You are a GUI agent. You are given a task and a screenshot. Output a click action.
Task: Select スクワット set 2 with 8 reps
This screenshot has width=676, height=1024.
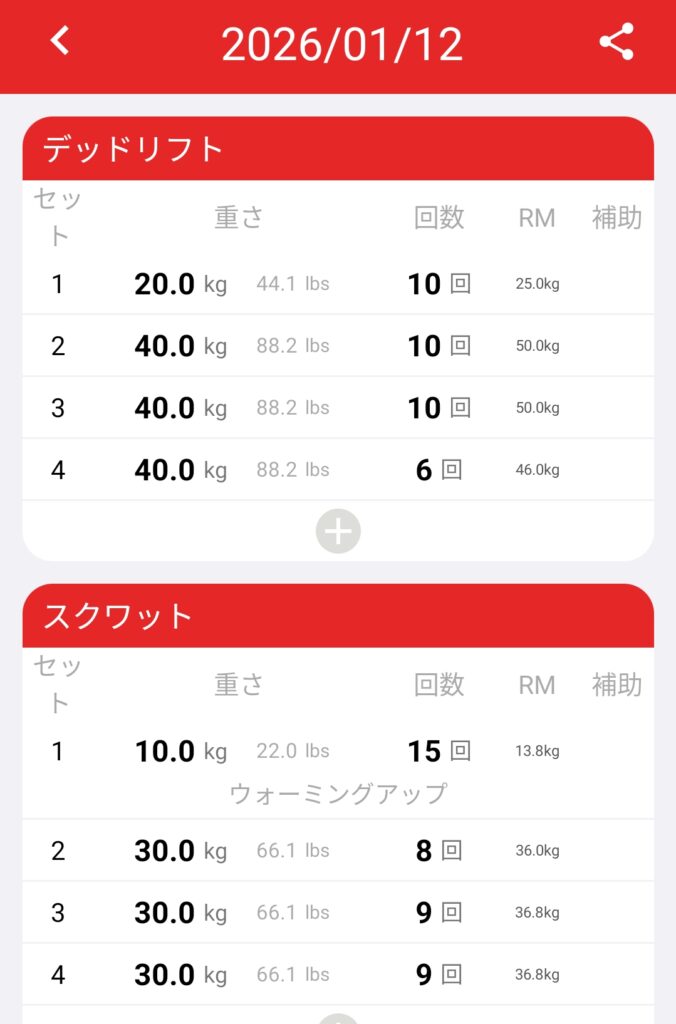[338, 851]
